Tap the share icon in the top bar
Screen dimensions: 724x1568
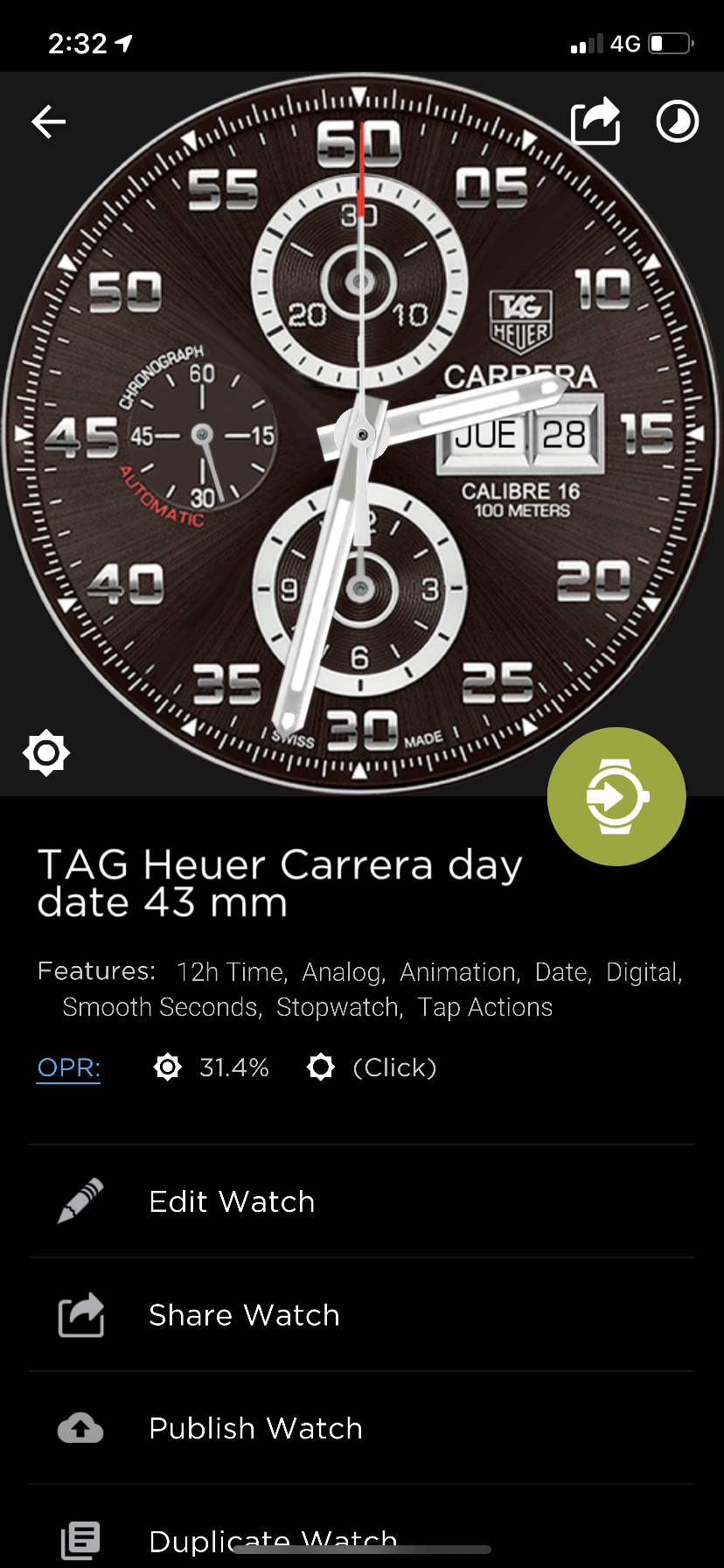point(595,121)
